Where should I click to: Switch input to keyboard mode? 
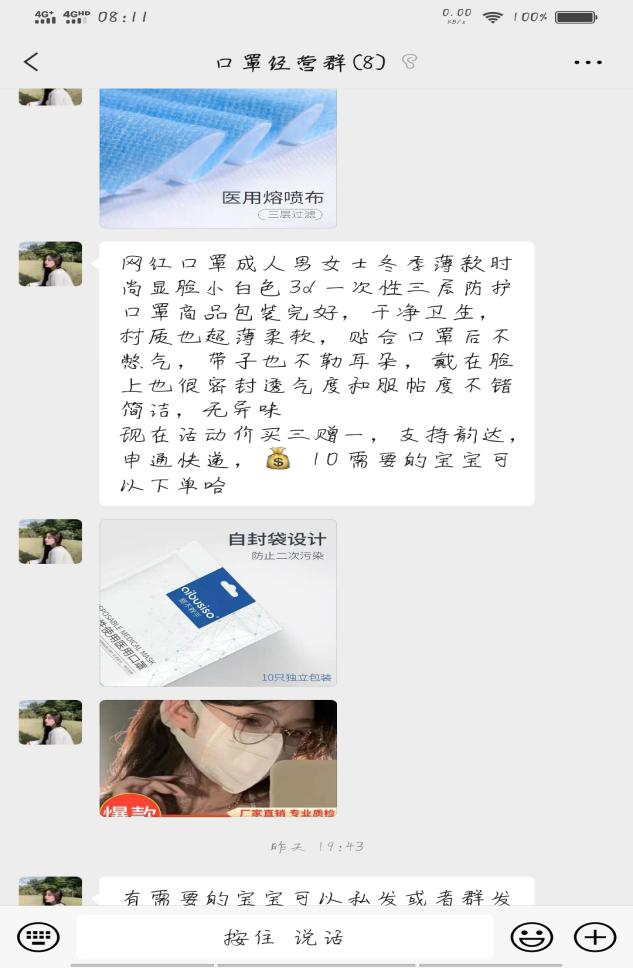[x=38, y=937]
